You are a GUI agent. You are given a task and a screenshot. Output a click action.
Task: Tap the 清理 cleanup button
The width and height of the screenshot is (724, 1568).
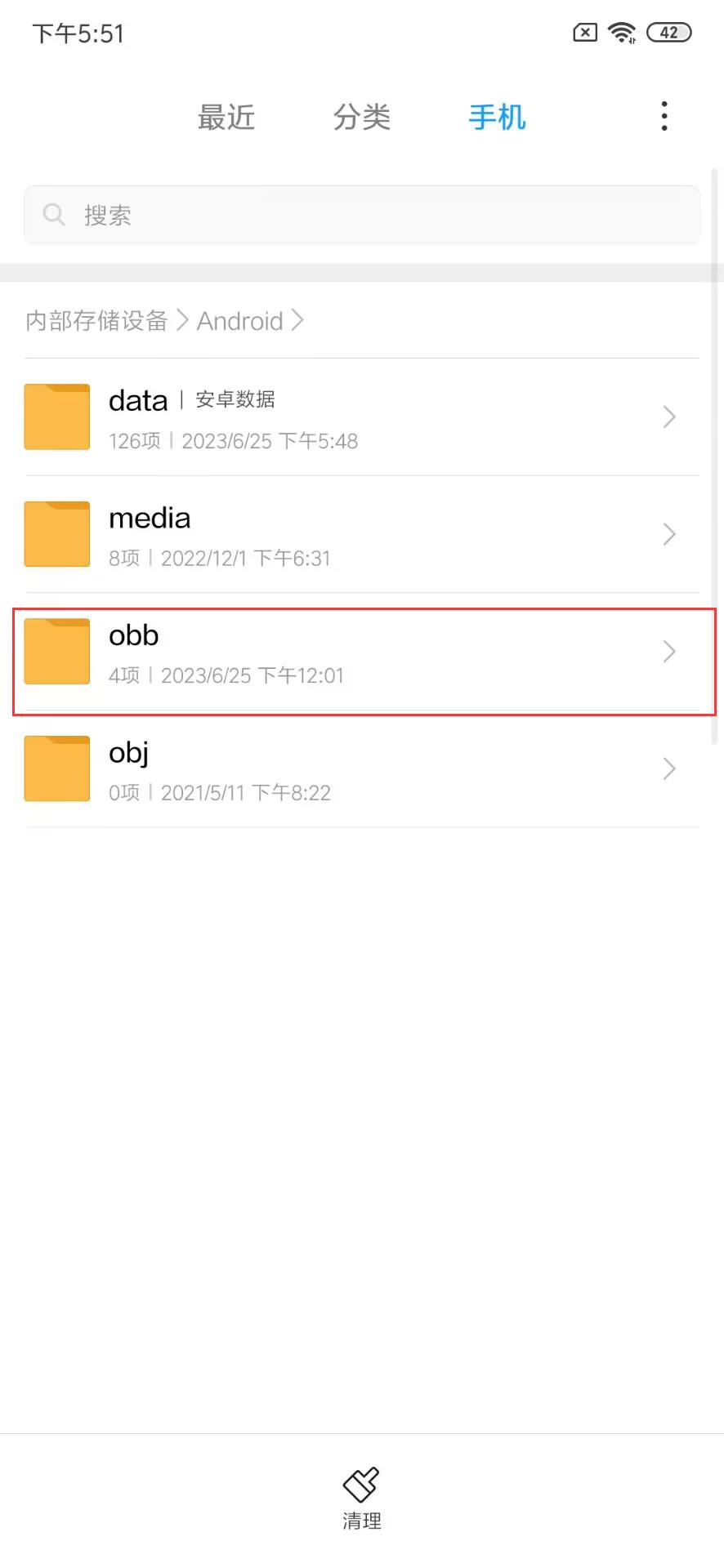[361, 1497]
